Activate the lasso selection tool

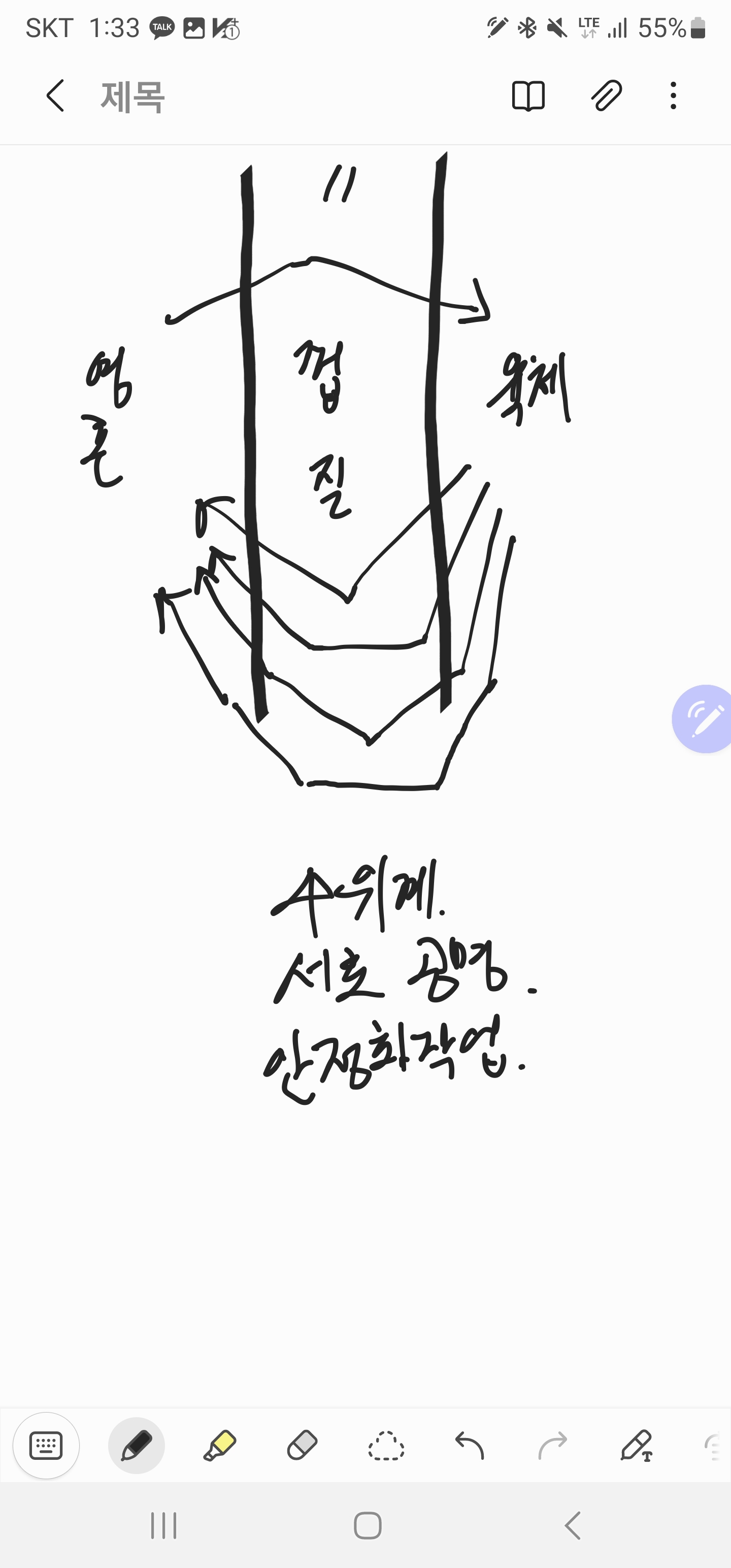click(386, 1446)
